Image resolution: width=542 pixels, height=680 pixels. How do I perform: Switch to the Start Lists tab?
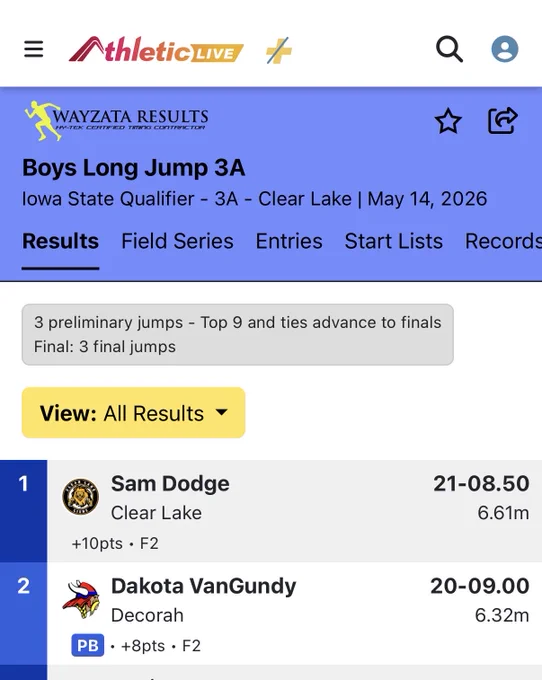[x=394, y=241]
